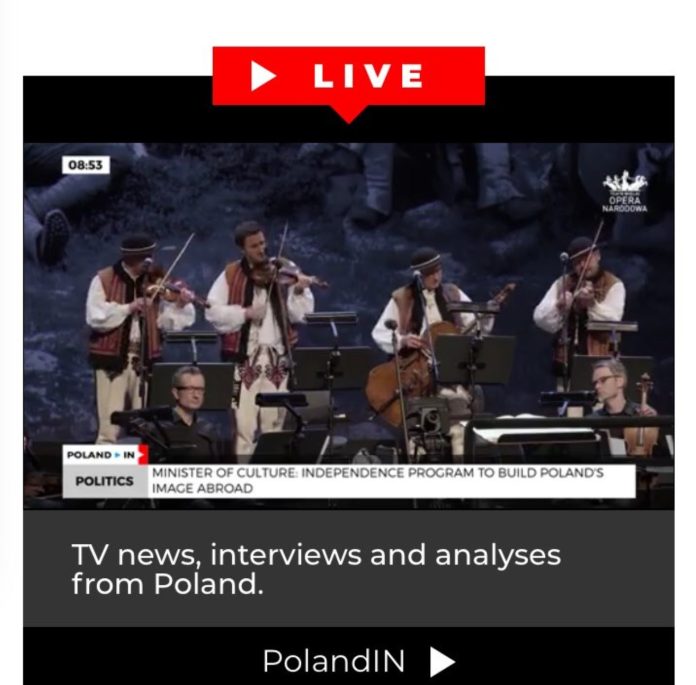Tap the red LIVE badge

pyautogui.click(x=348, y=76)
